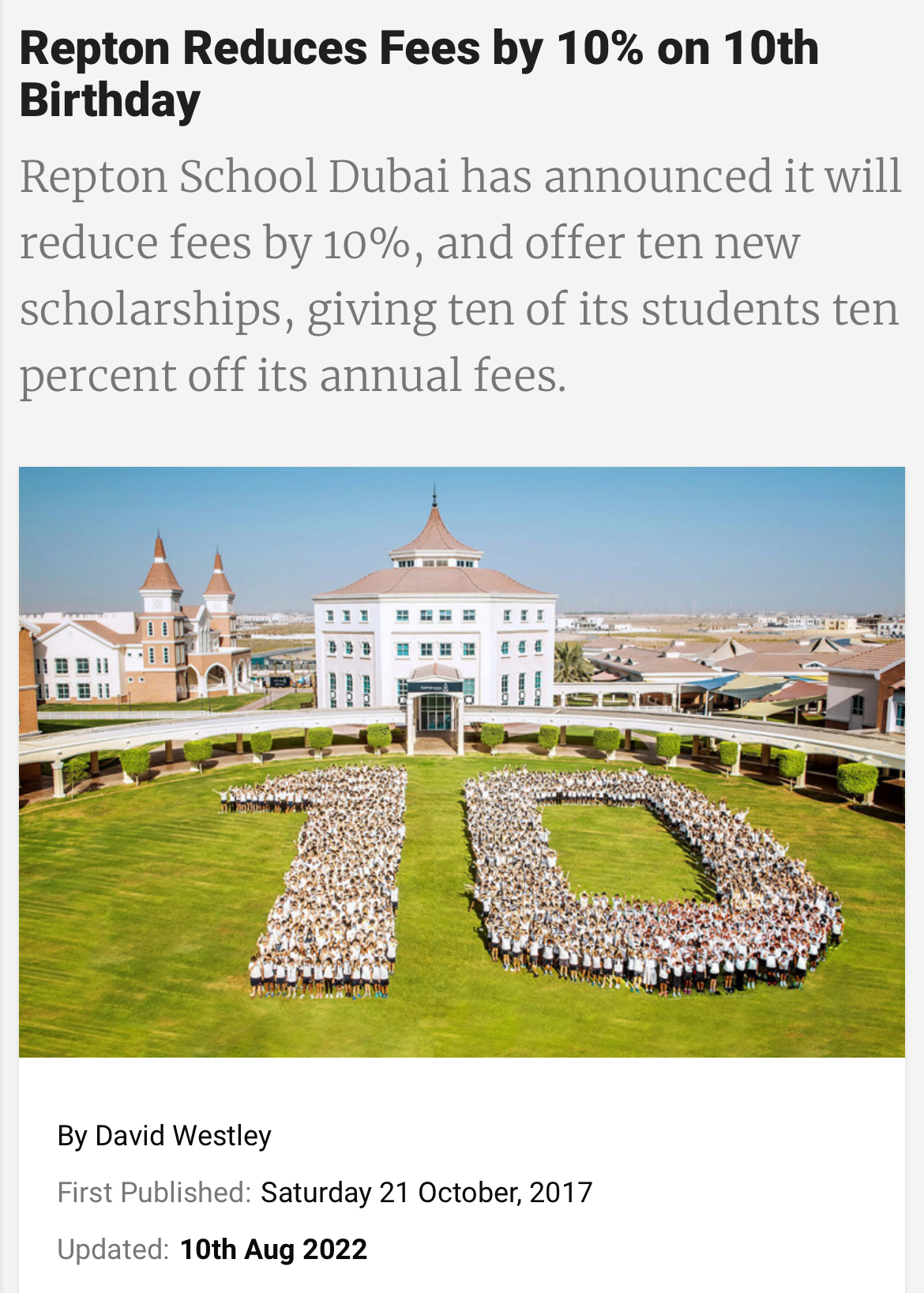924x1293 pixels.
Task: Open author David Westley's profile
Action: point(182,1135)
